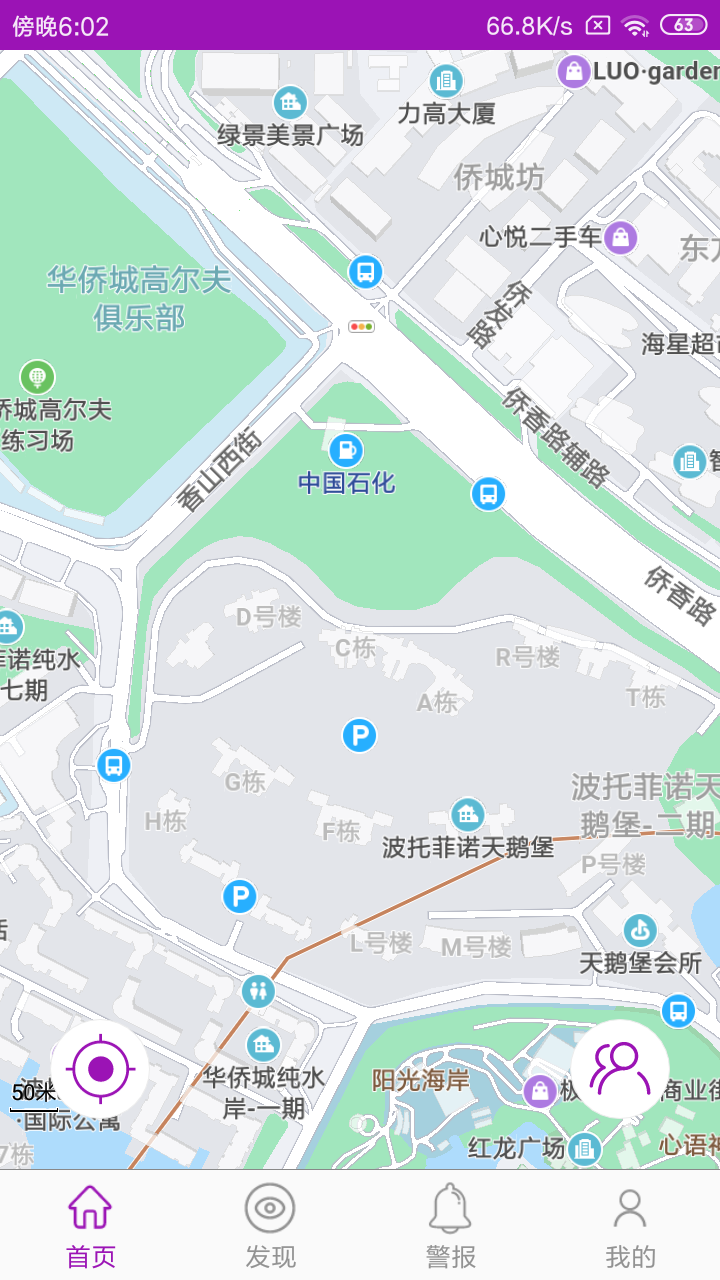The height and width of the screenshot is (1280, 720).
Task: Tap the 华侨城纯水岸一期 residential marker
Action: [263, 1047]
